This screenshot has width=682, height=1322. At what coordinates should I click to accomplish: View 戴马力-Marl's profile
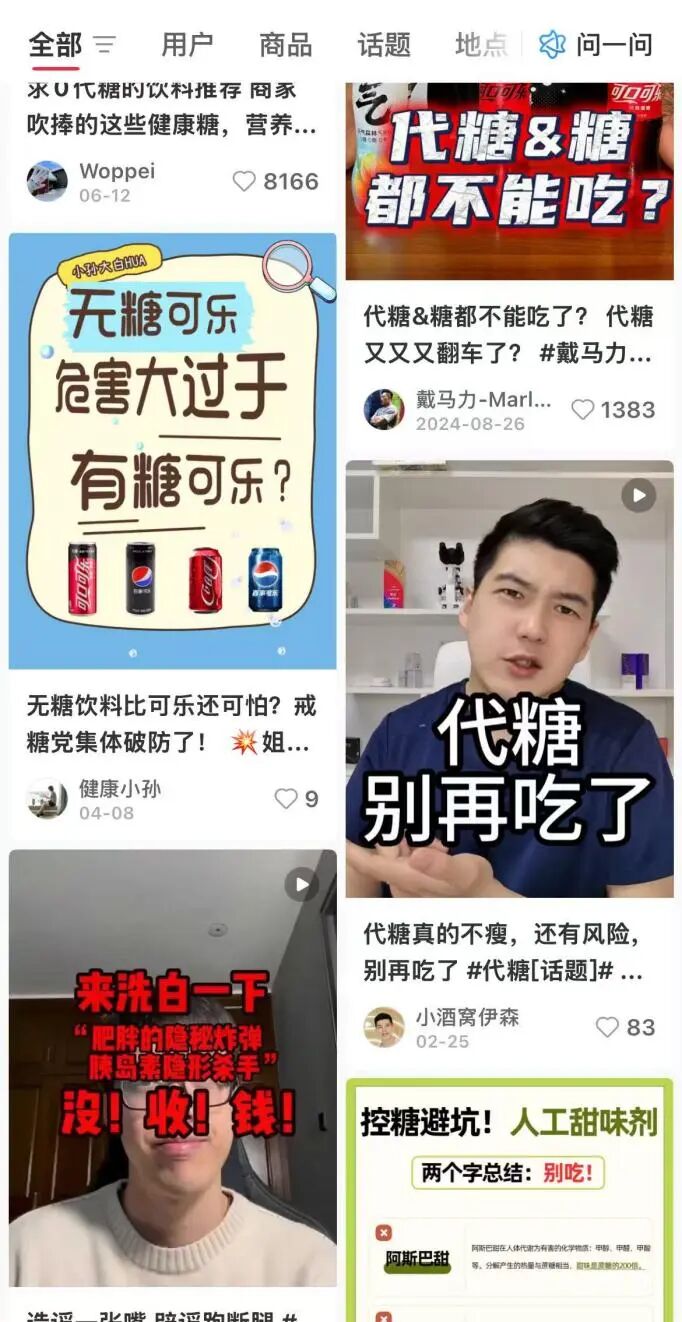point(384,409)
